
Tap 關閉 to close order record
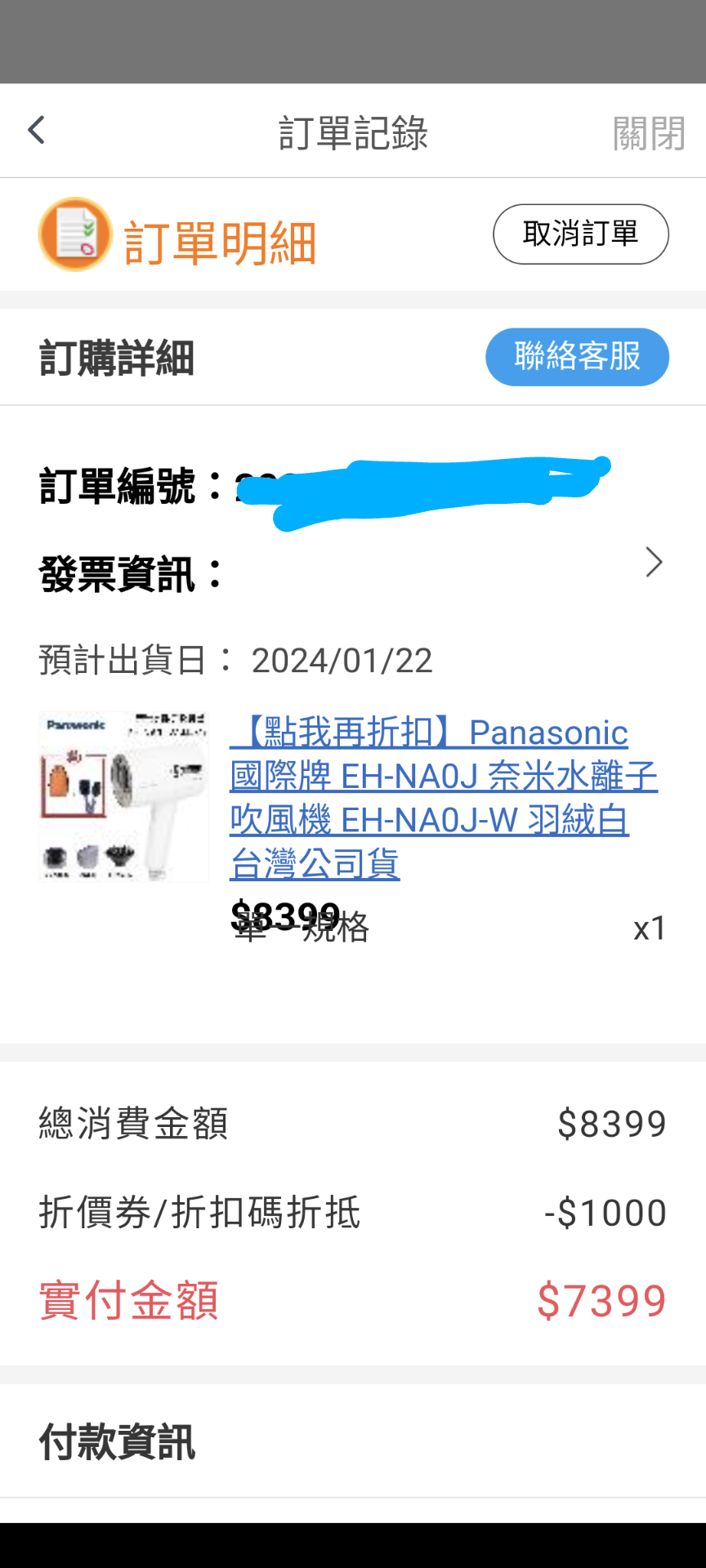pos(648,133)
